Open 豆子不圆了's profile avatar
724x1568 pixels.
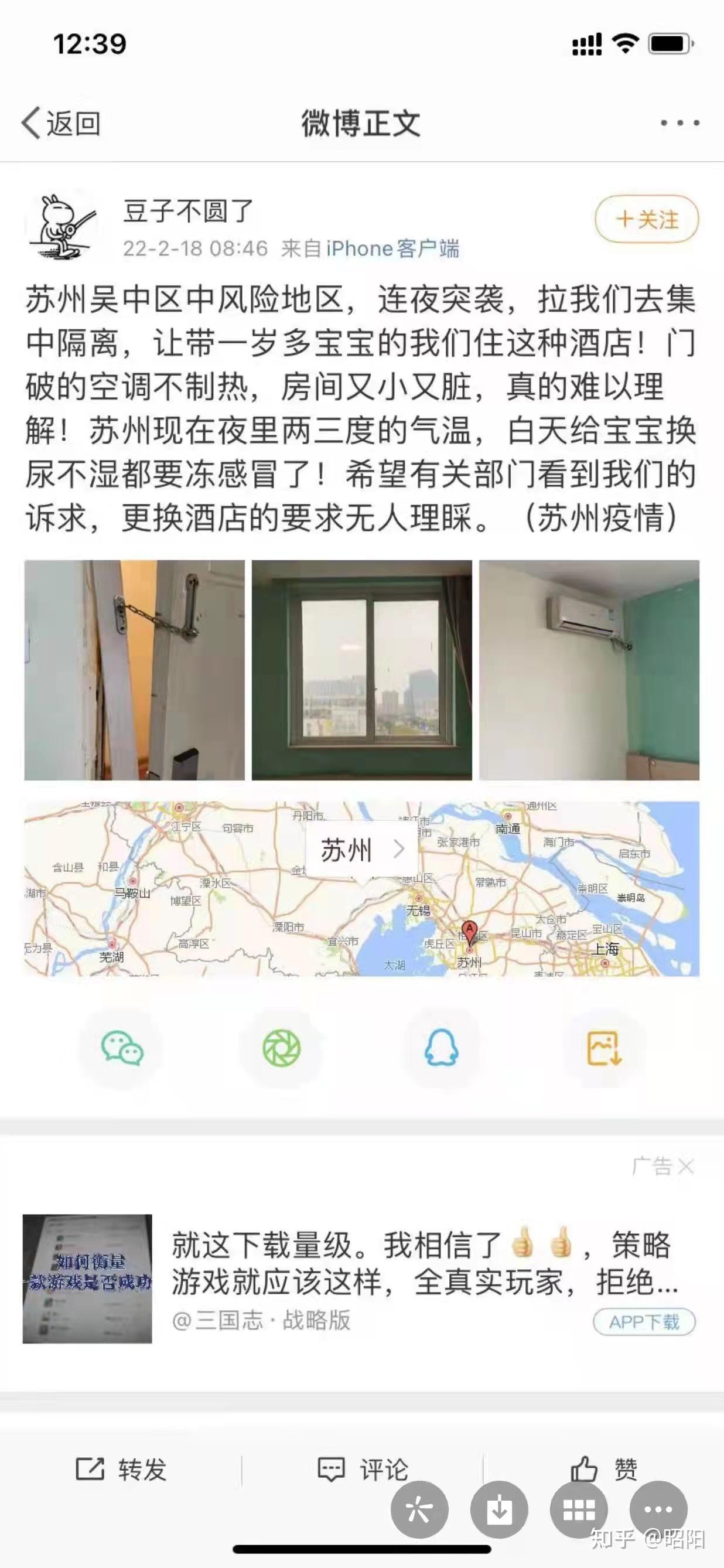point(64,227)
